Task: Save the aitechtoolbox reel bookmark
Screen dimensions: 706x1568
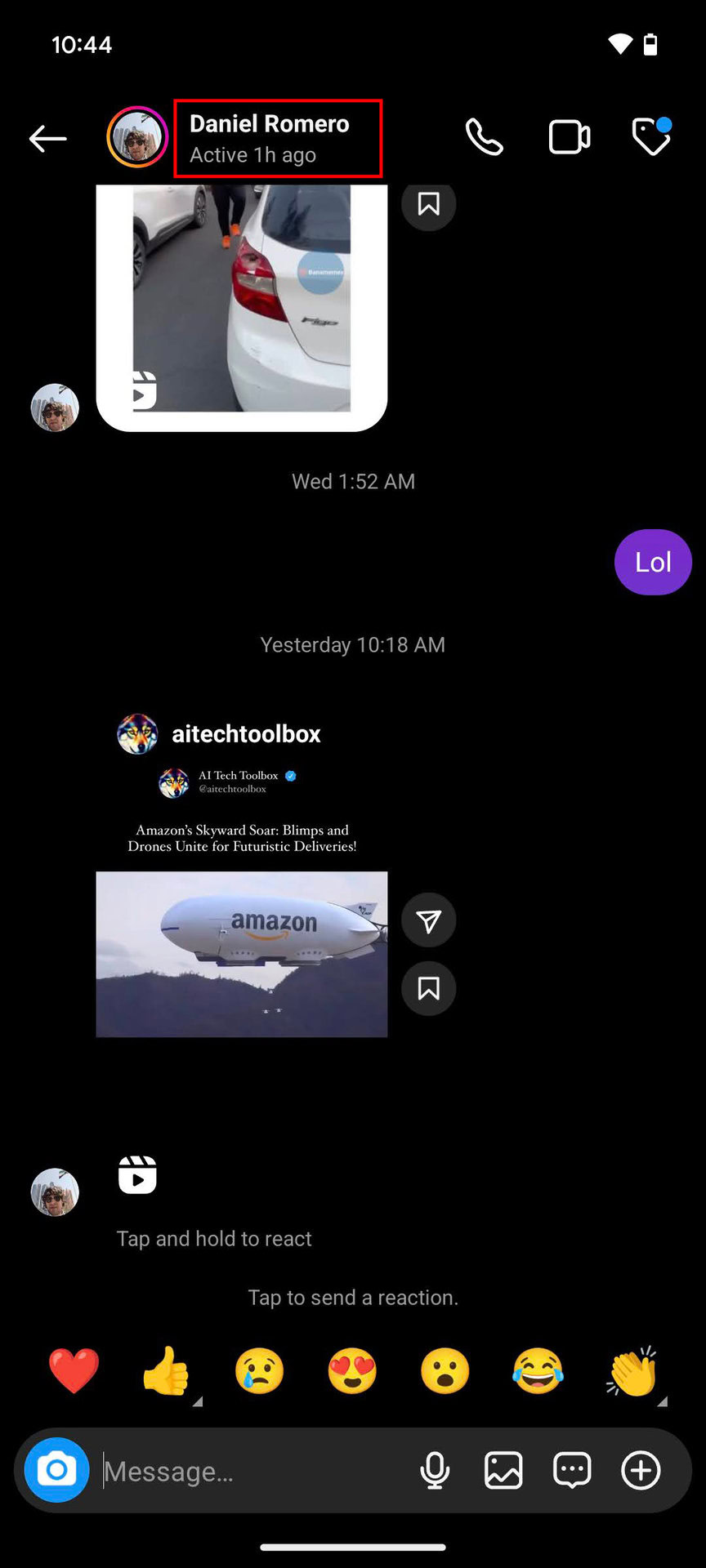Action: [428, 988]
